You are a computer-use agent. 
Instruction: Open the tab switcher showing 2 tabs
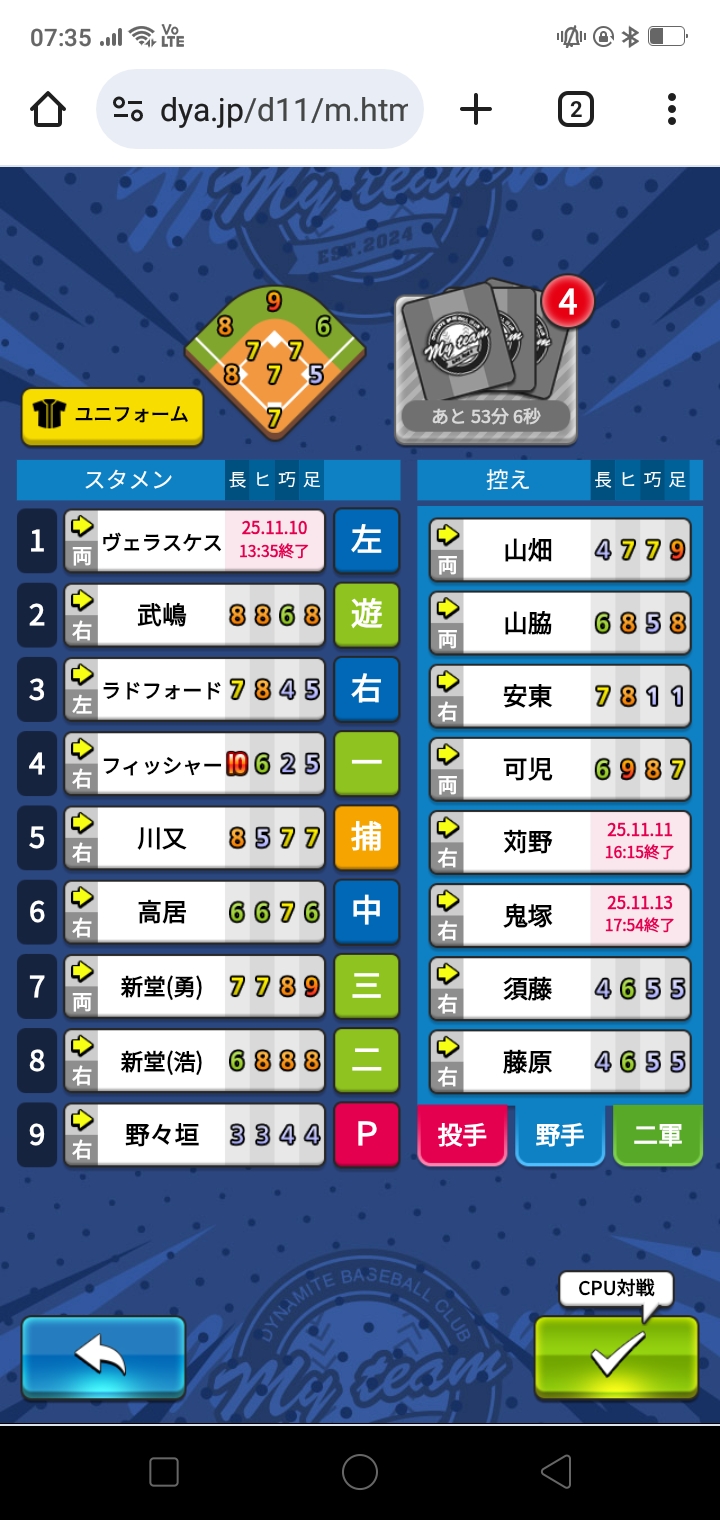[575, 110]
